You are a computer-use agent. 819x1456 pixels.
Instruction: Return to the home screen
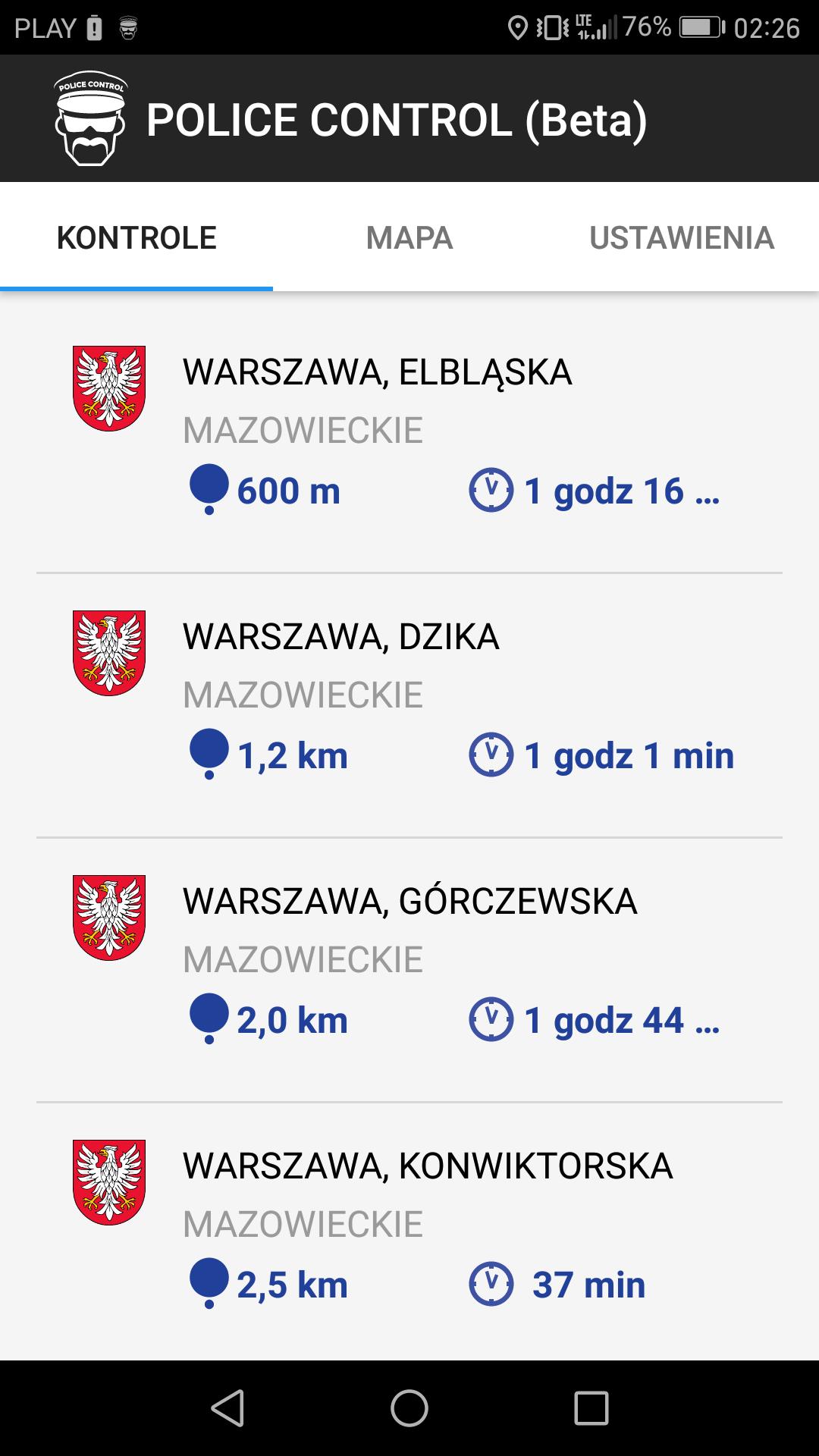click(x=409, y=1408)
